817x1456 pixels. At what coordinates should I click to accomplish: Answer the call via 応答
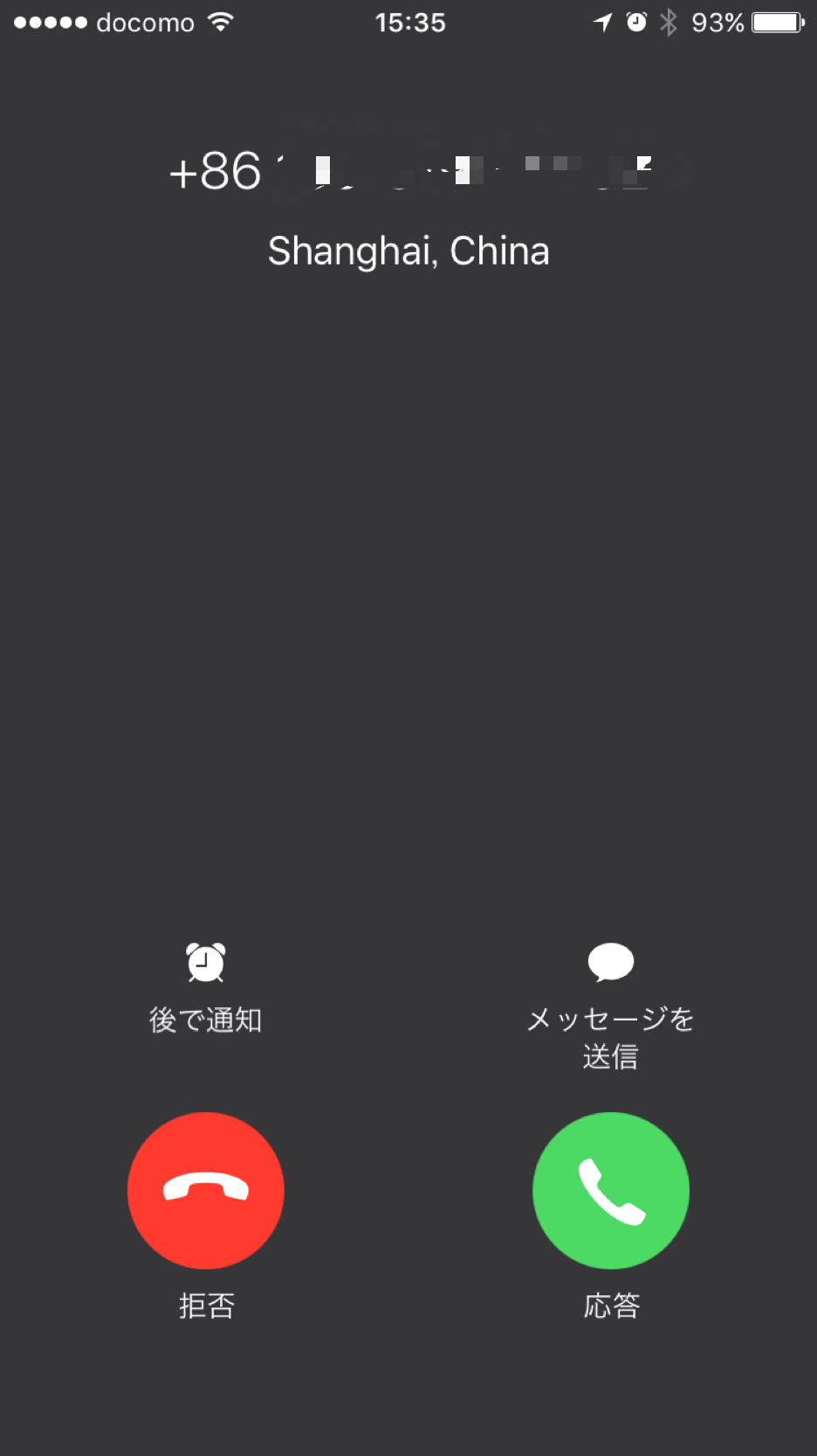610,1305
